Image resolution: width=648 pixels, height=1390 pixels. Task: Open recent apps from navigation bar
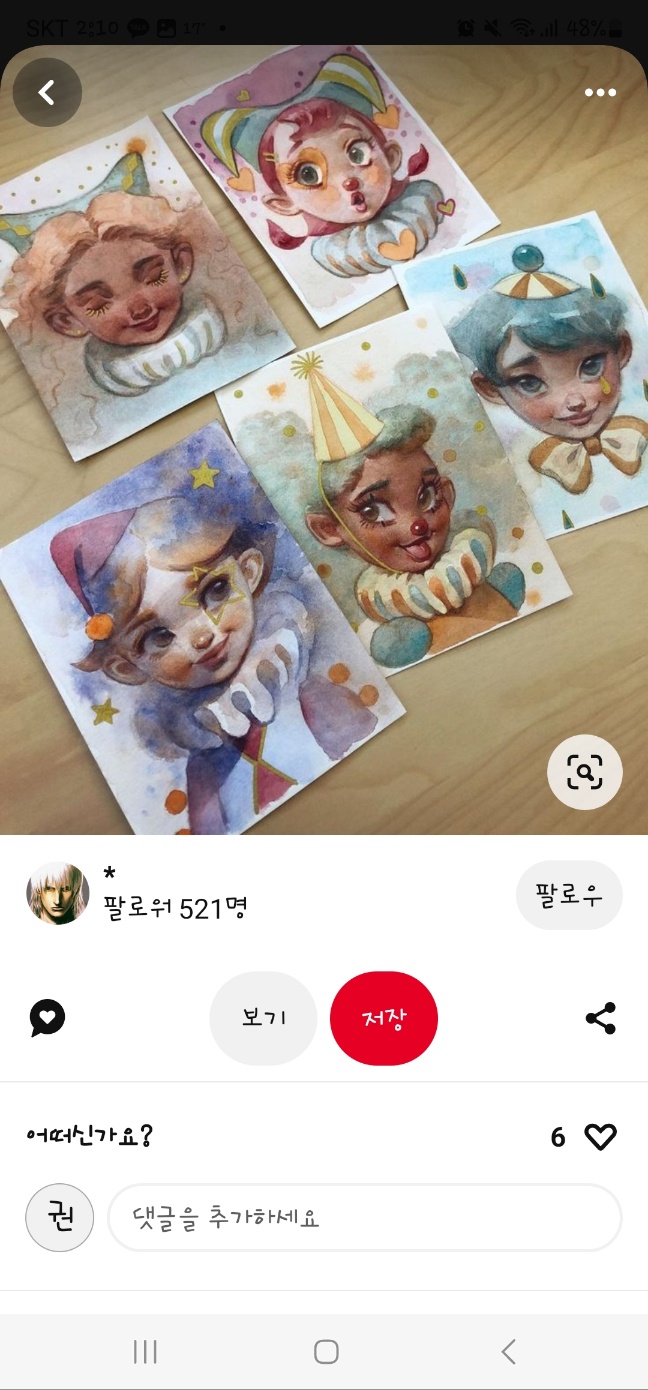(145, 1352)
